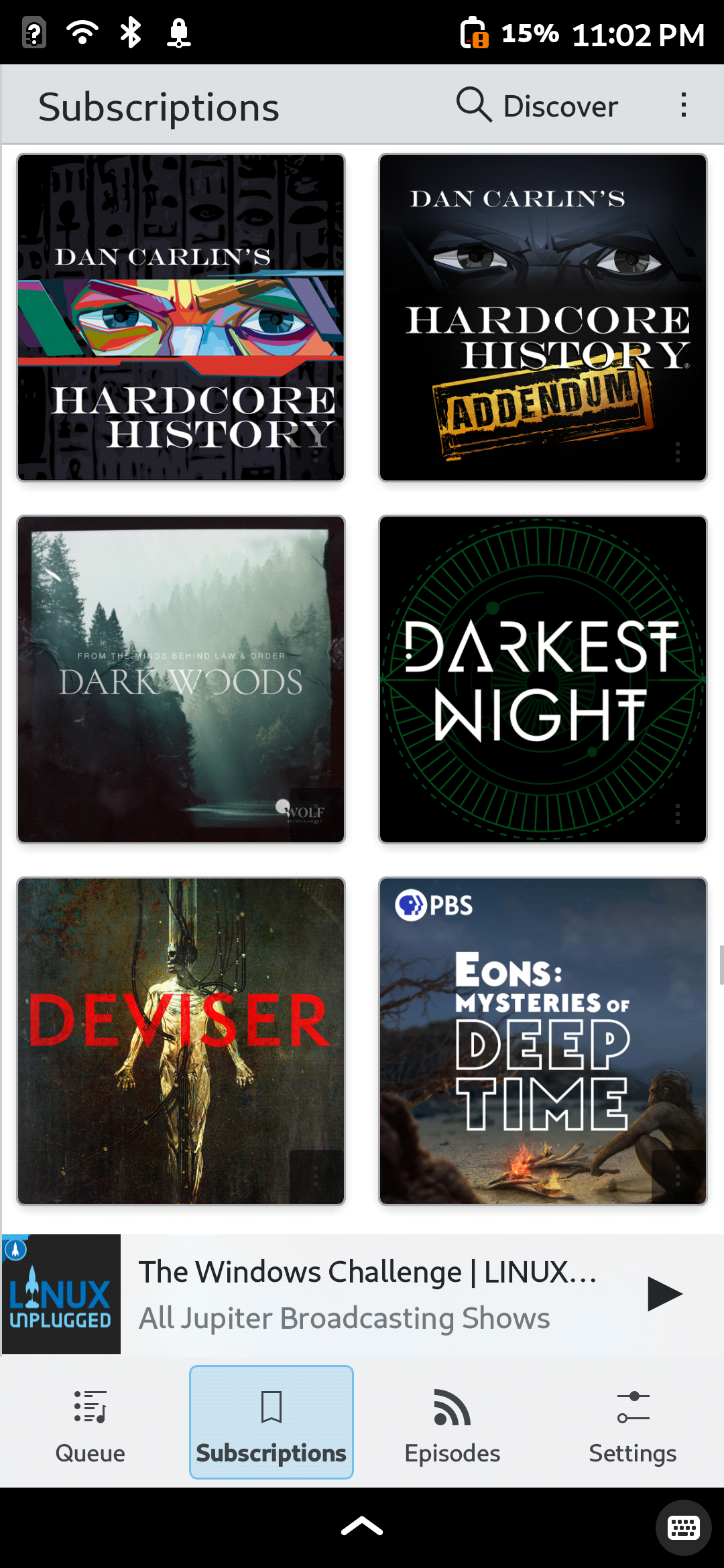
Task: Open the Deviser podcast
Action: (181, 1041)
